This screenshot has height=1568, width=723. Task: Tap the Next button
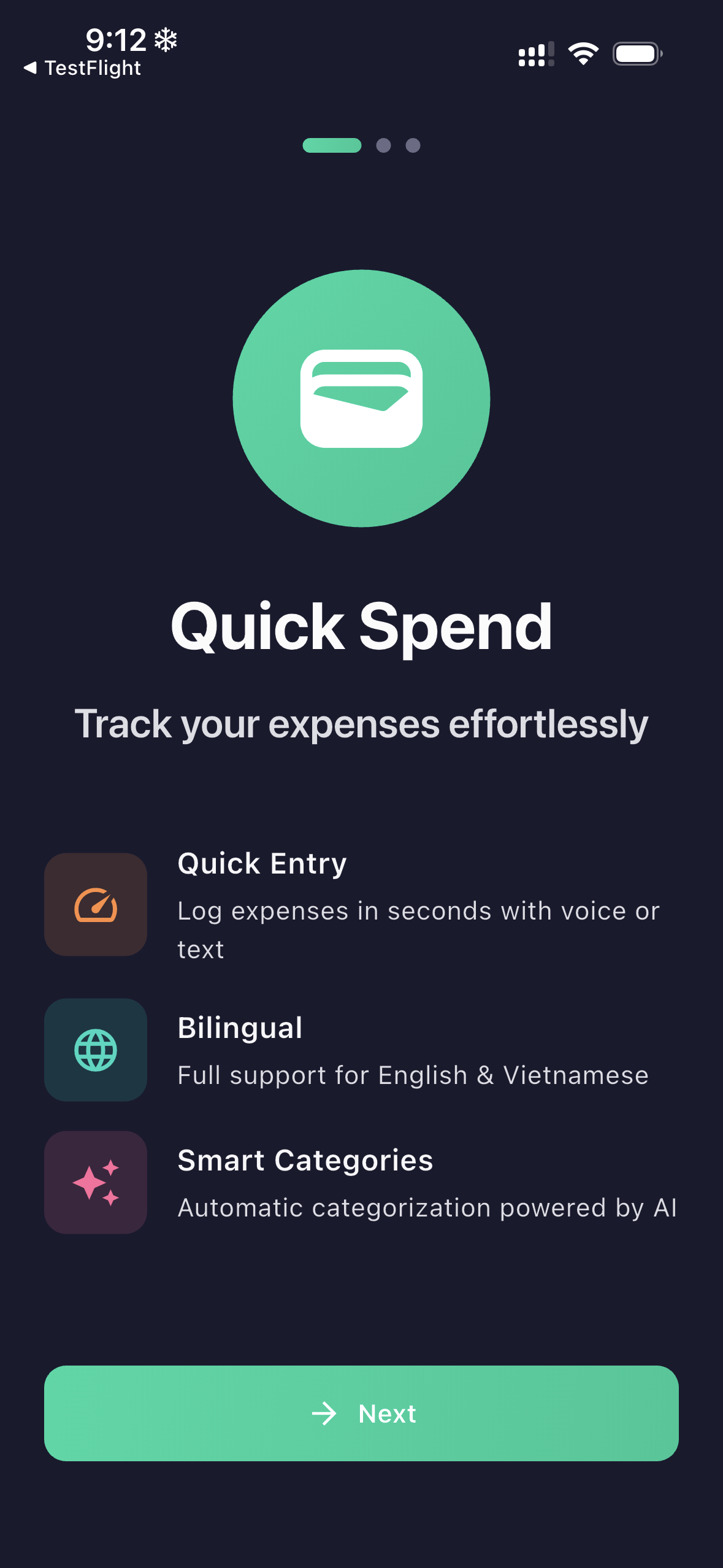tap(361, 1413)
